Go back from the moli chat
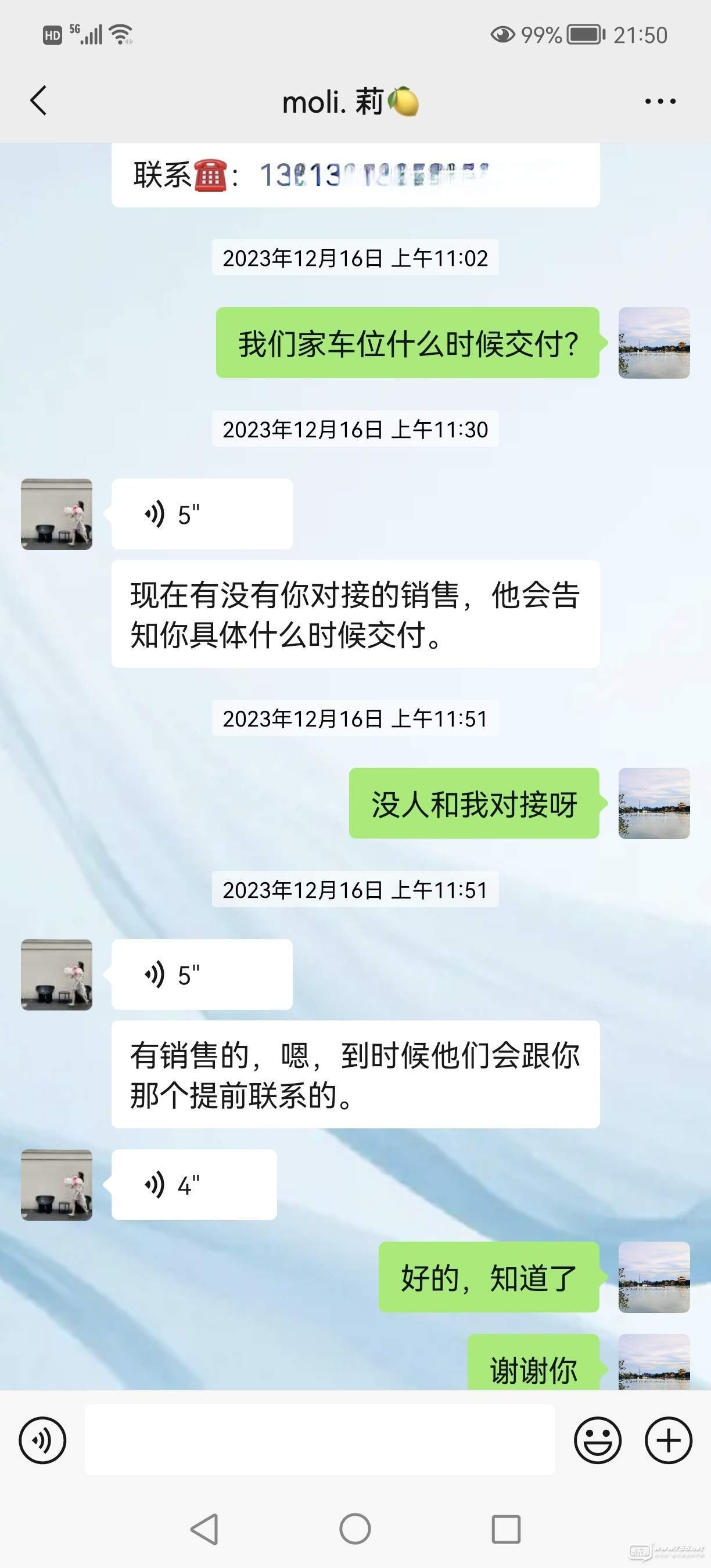 click(38, 100)
